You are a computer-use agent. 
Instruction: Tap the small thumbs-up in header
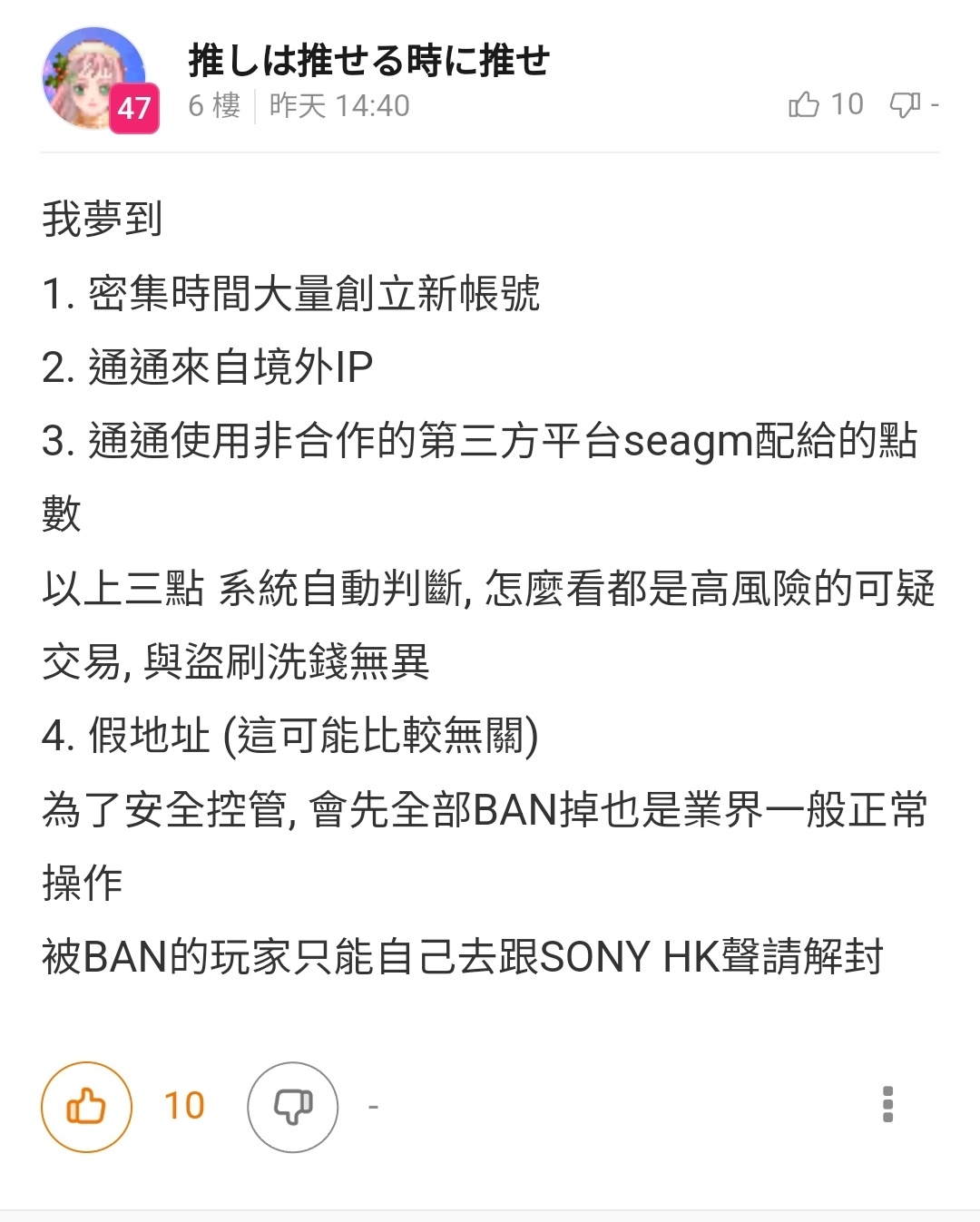pyautogui.click(x=804, y=105)
